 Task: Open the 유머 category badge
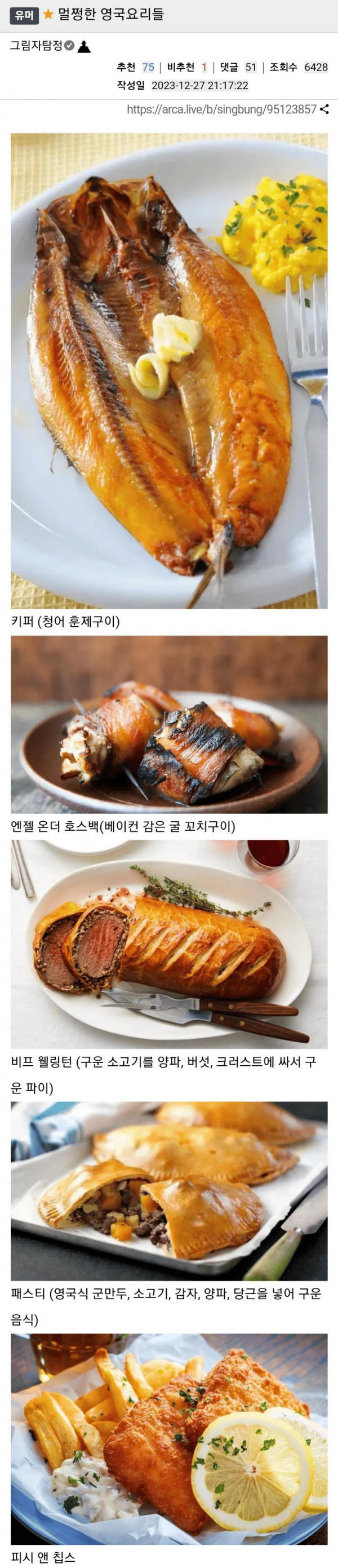pos(24,16)
